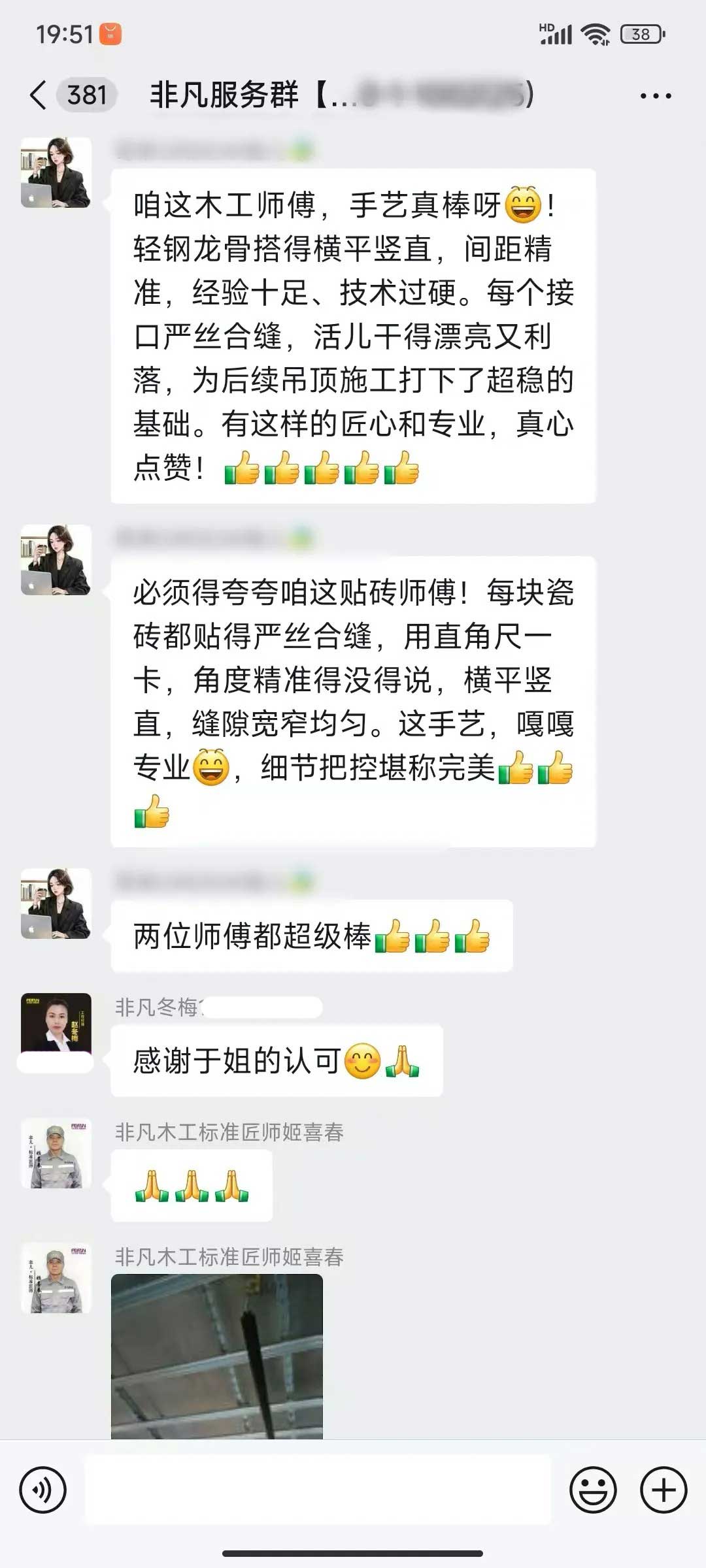The height and width of the screenshot is (1568, 706).
Task: Open the plus attachment menu
Action: [664, 1490]
